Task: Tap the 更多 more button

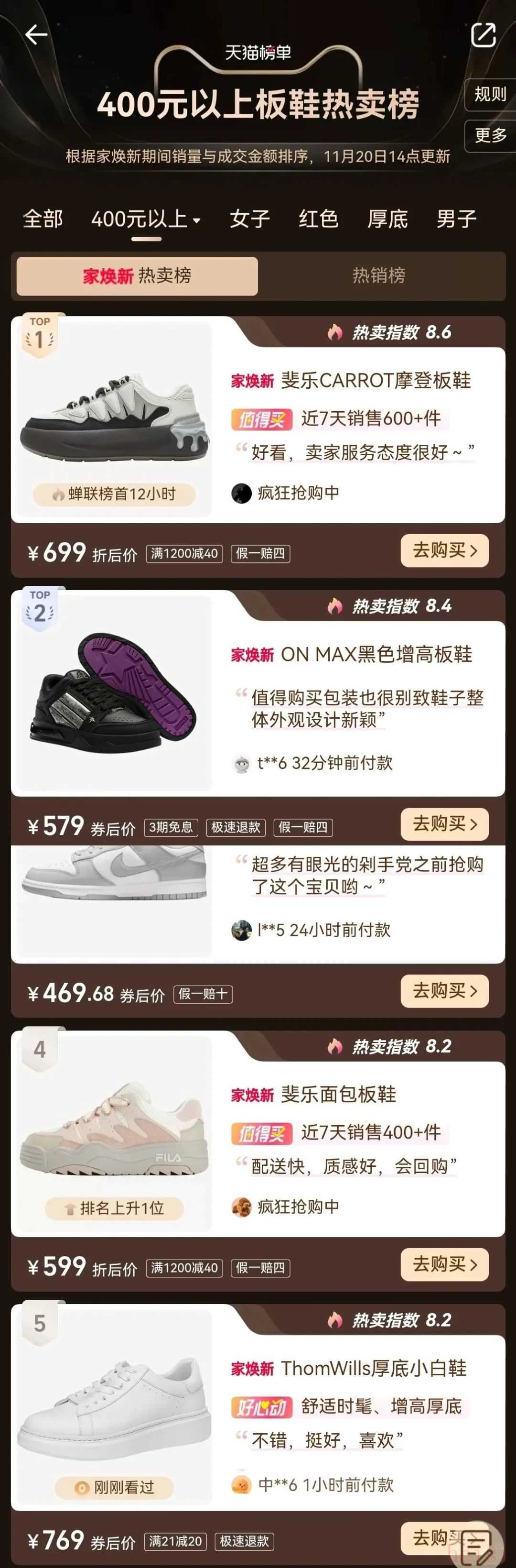Action: pos(490,135)
